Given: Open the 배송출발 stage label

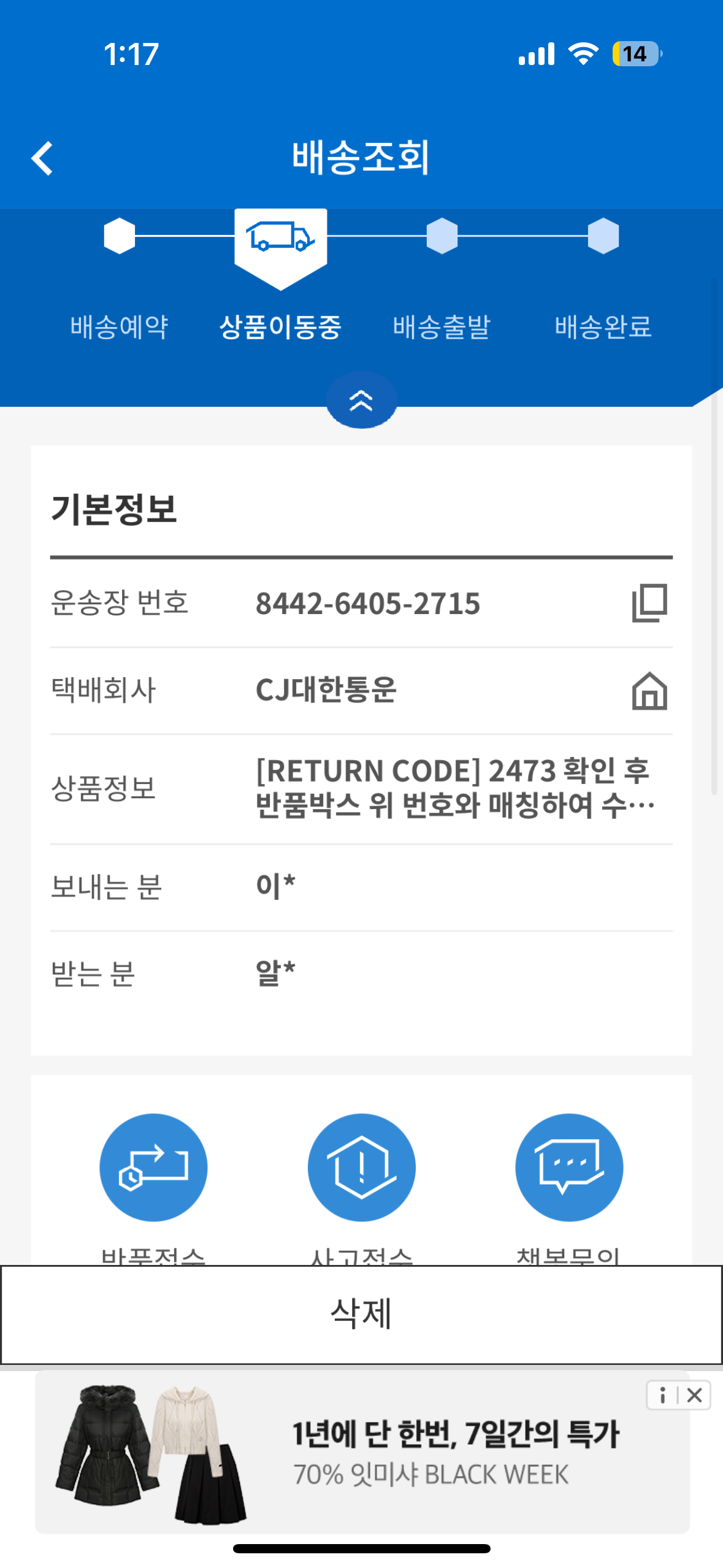Looking at the screenshot, I should pyautogui.click(x=443, y=327).
